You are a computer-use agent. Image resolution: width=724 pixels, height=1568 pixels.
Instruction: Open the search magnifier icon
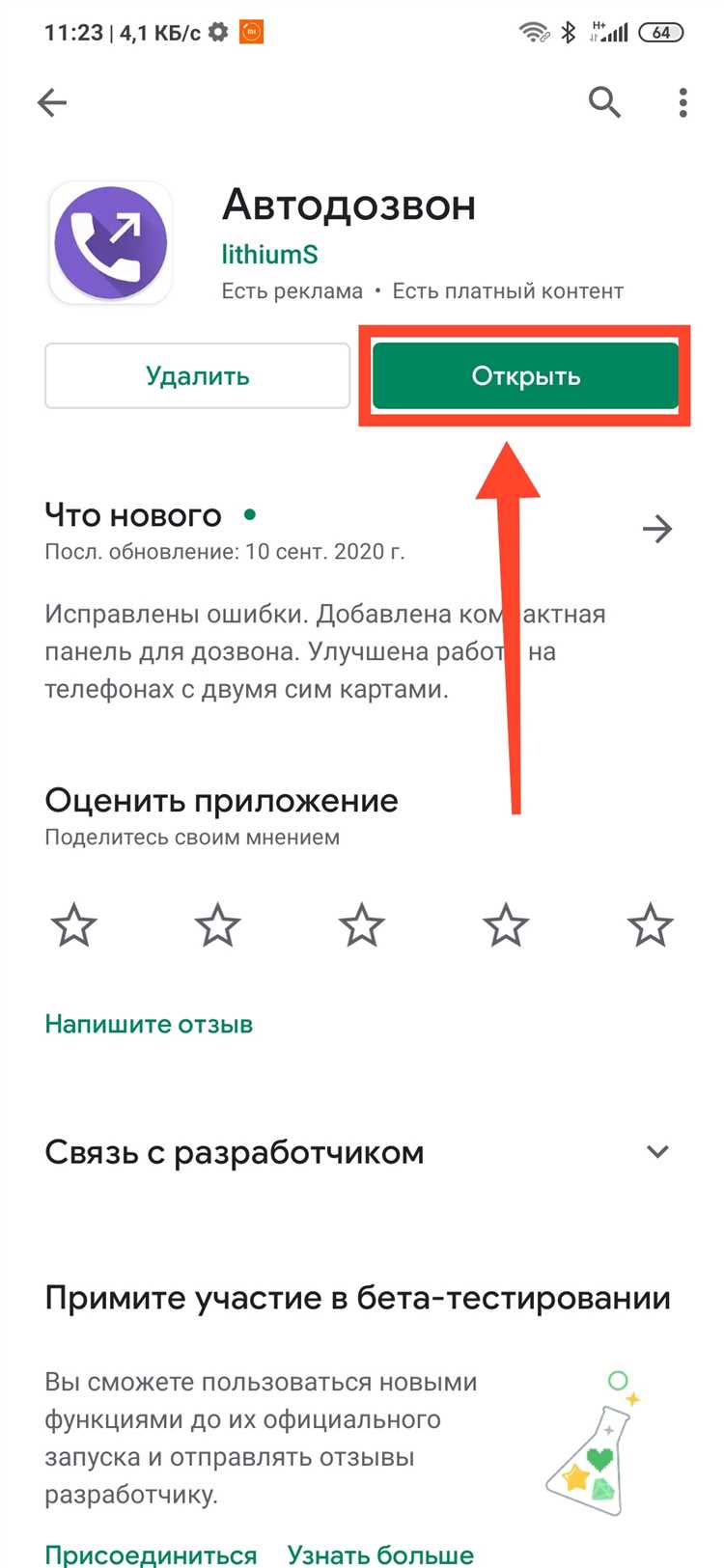click(604, 101)
